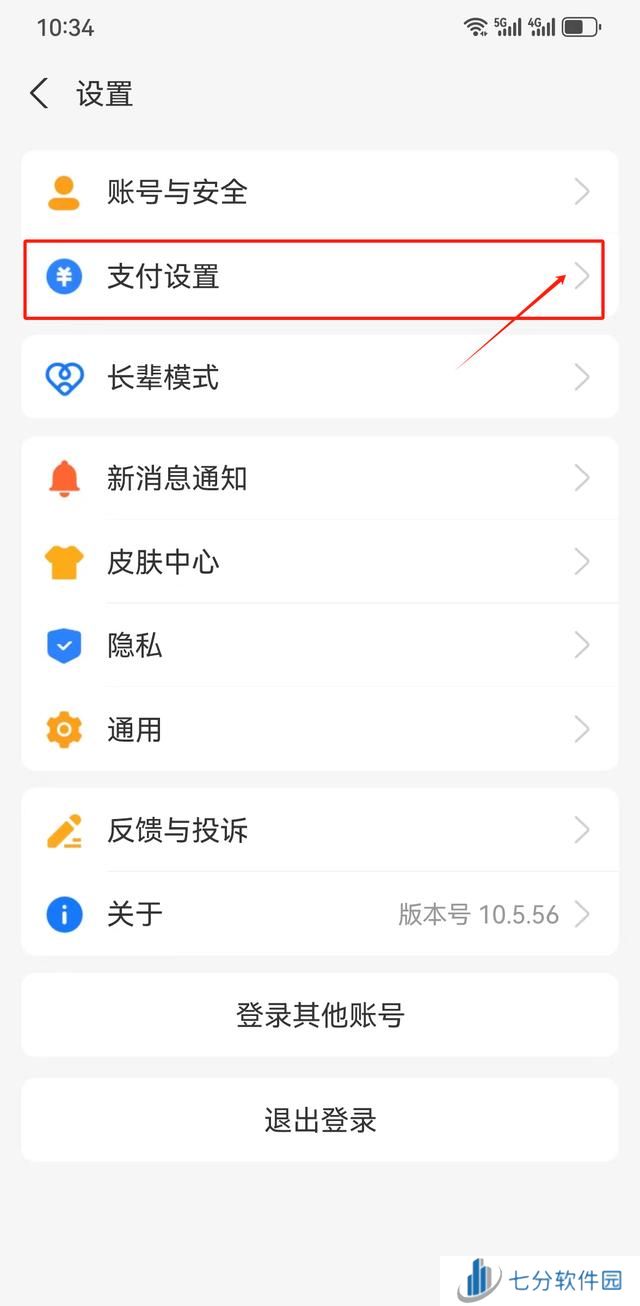This screenshot has height=1306, width=640.
Task: Open 新消息通知 settings
Action: 320,478
